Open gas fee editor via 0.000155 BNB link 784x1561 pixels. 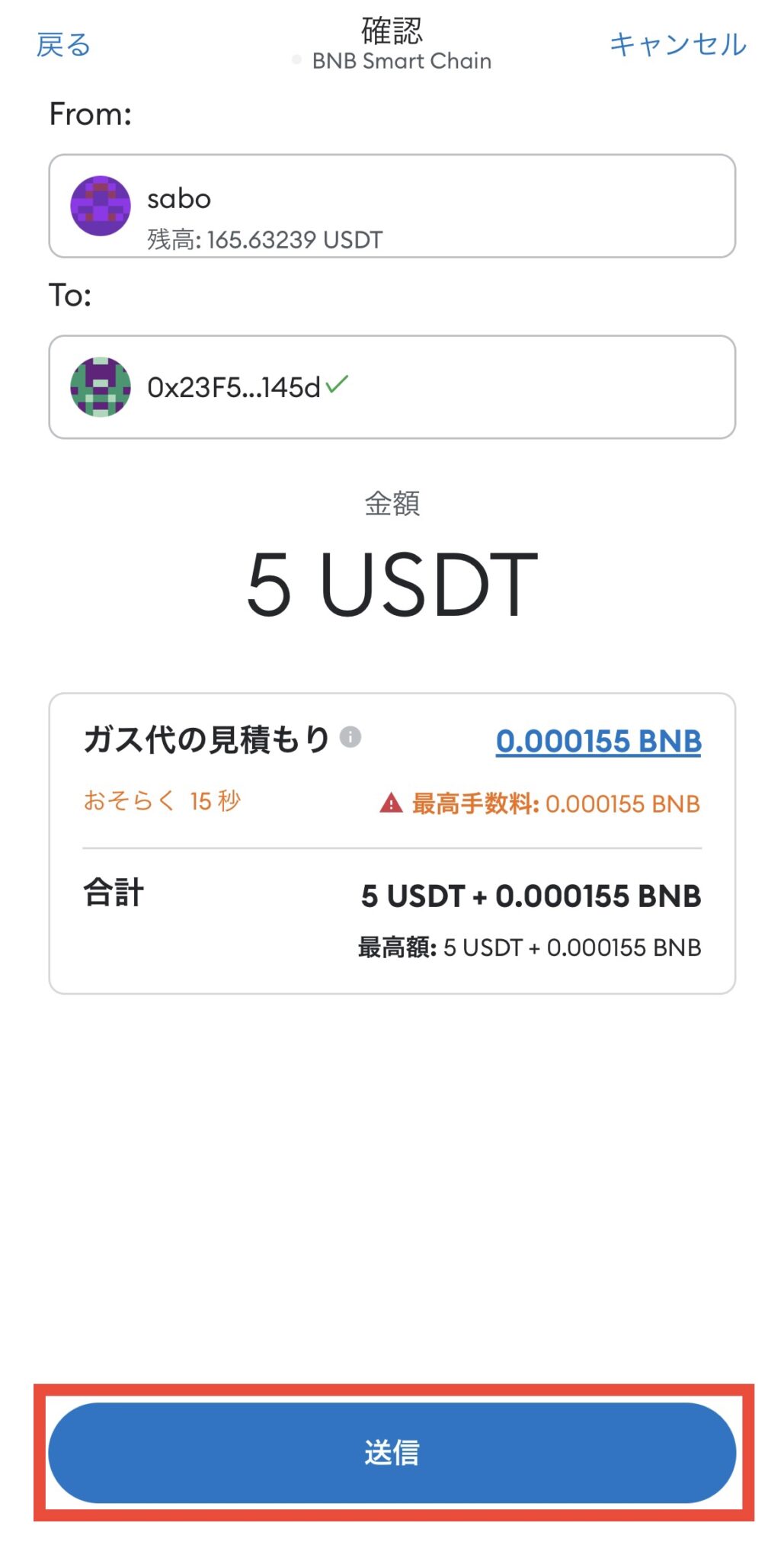[600, 741]
